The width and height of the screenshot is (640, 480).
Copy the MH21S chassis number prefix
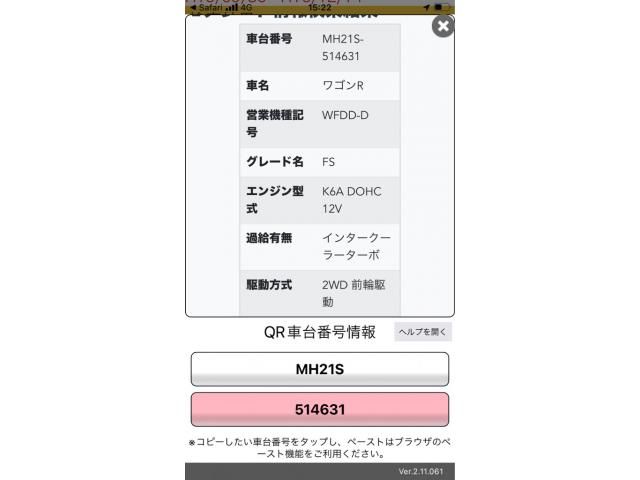319,369
